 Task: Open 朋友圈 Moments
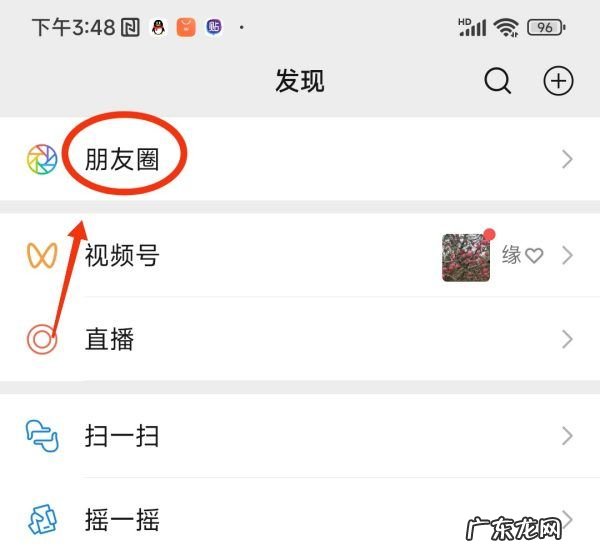click(122, 158)
